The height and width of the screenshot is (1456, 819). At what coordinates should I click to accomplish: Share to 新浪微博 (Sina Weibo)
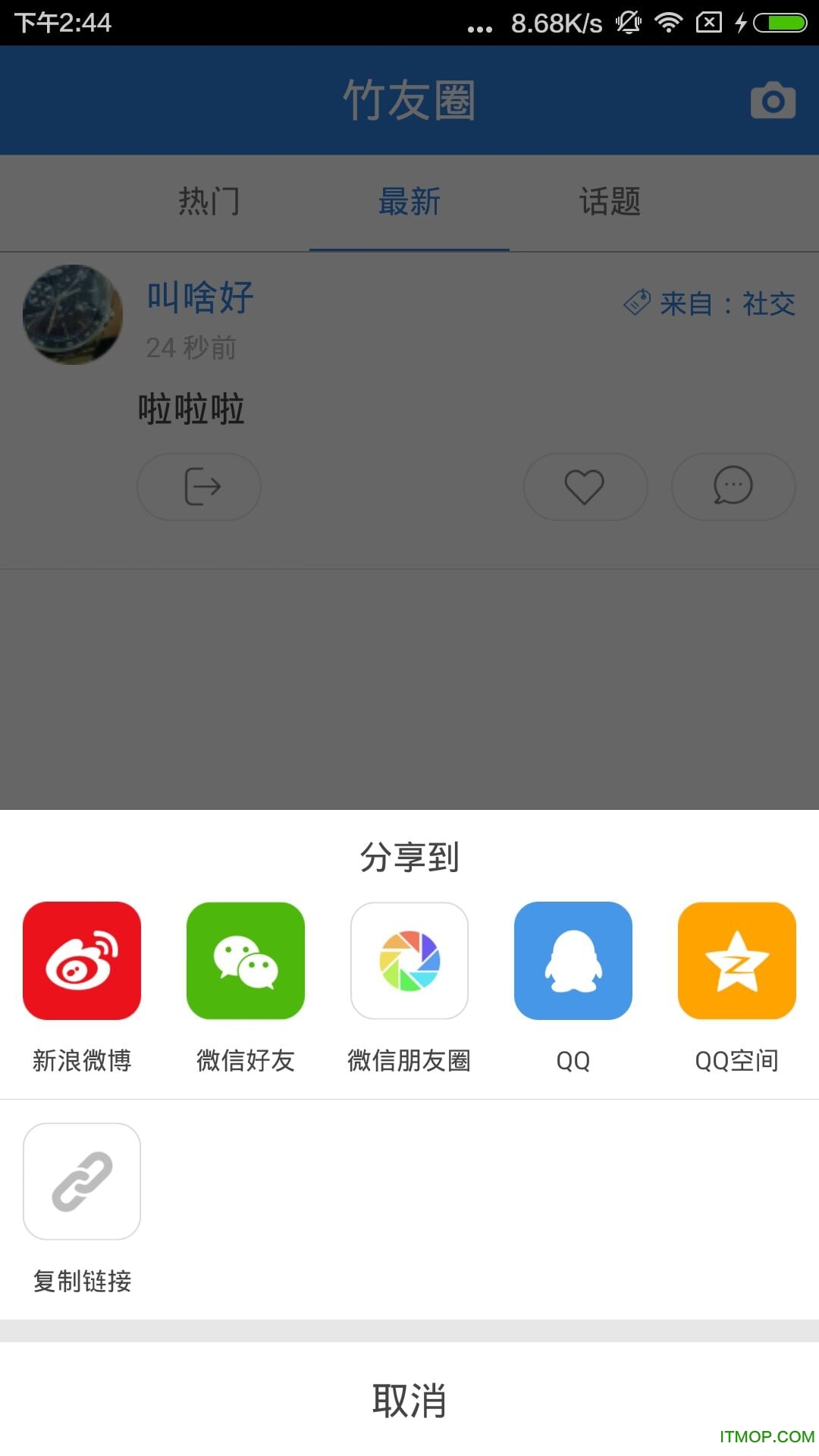tap(82, 961)
